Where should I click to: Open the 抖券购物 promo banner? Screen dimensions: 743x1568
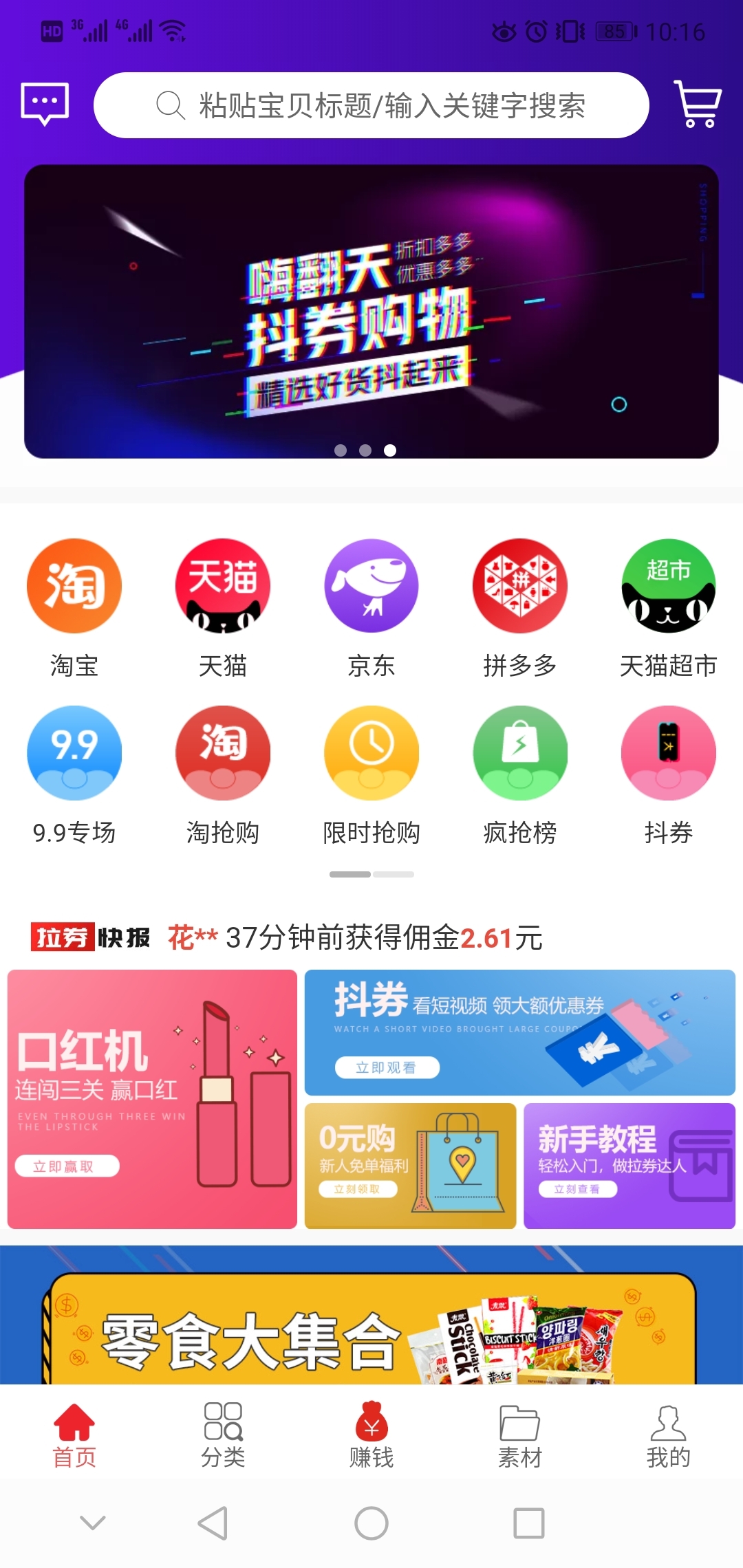[x=371, y=311]
